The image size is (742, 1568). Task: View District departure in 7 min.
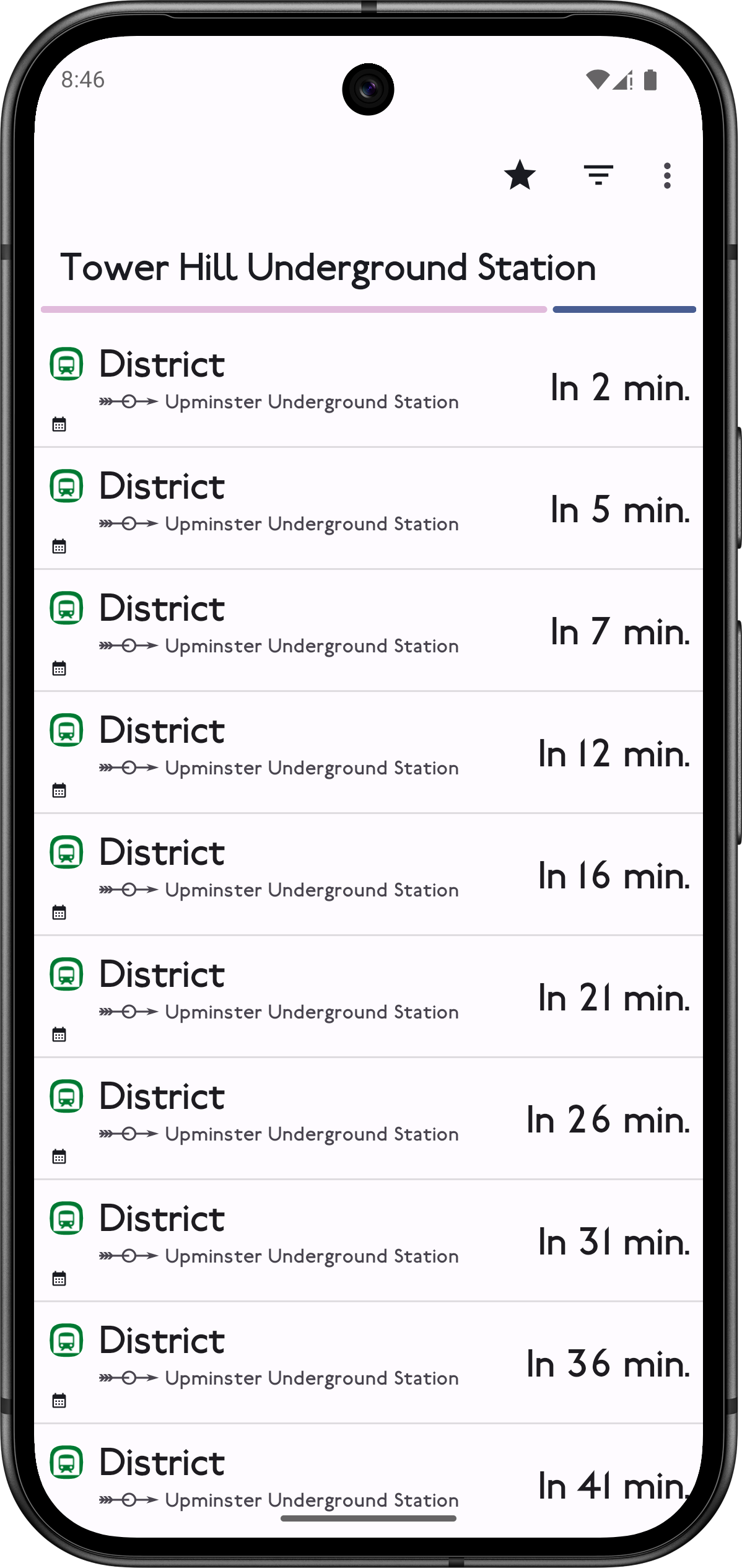(x=369, y=631)
